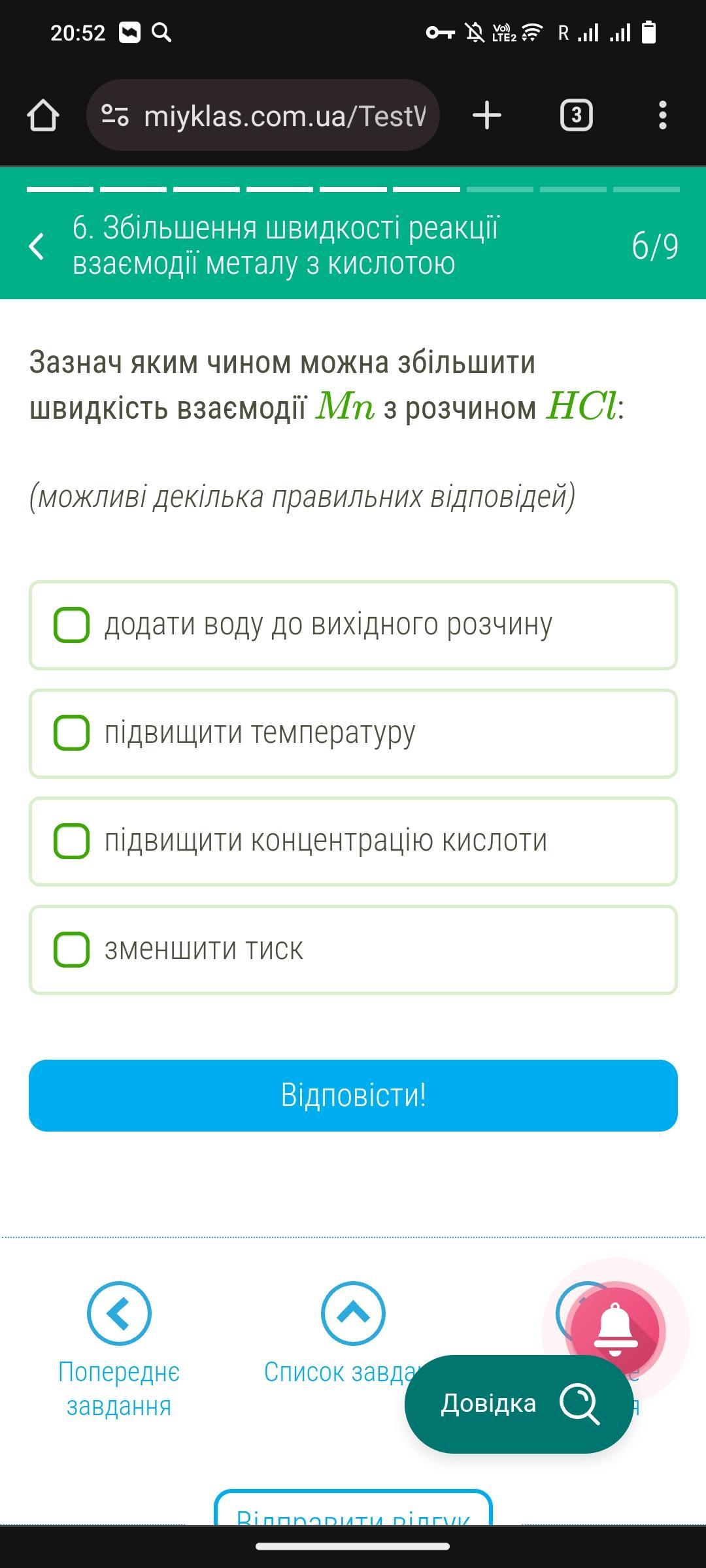The image size is (706, 1568).
Task: Open the tab switcher showing 3 tabs
Action: tap(576, 116)
